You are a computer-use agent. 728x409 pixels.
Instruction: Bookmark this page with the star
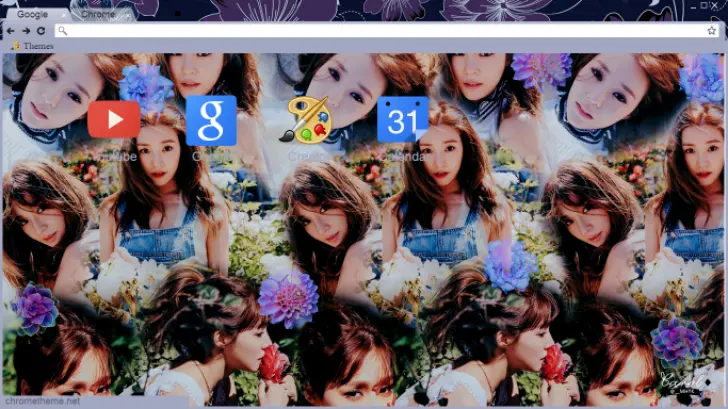(711, 31)
